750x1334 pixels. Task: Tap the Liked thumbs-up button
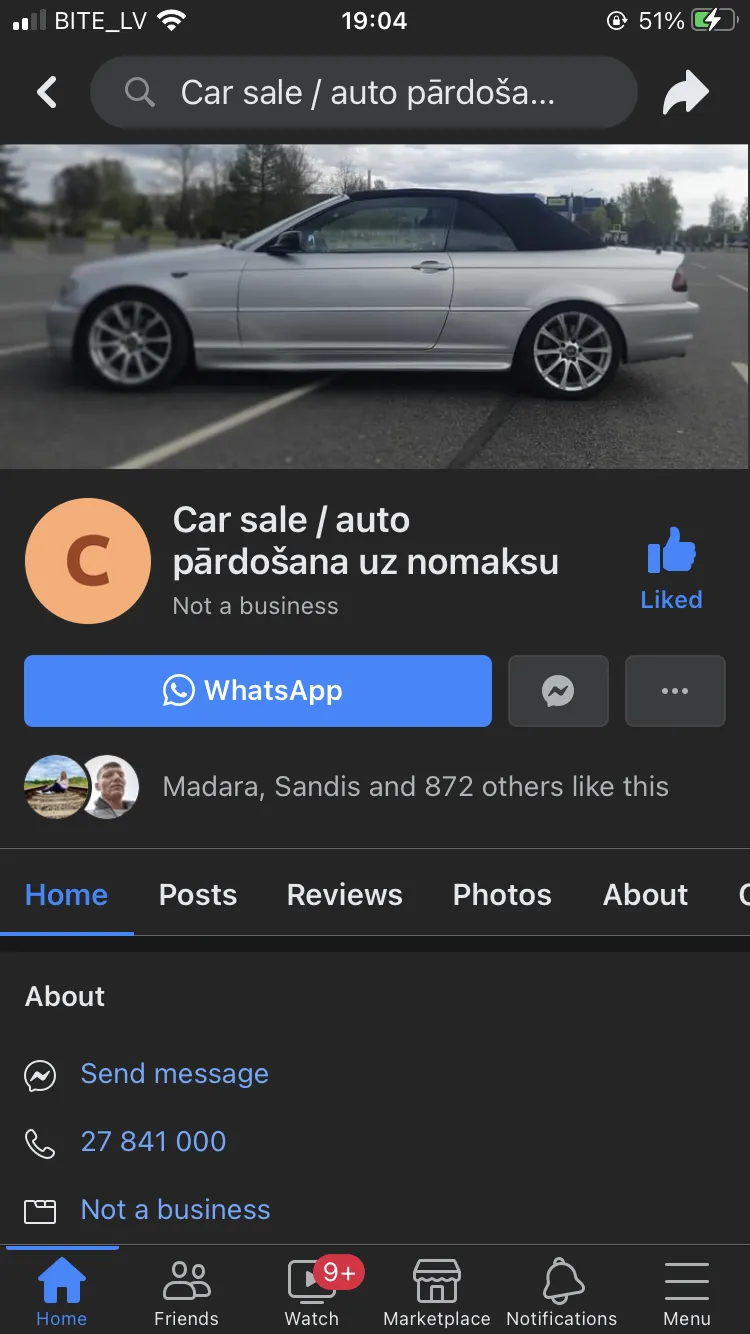click(671, 568)
